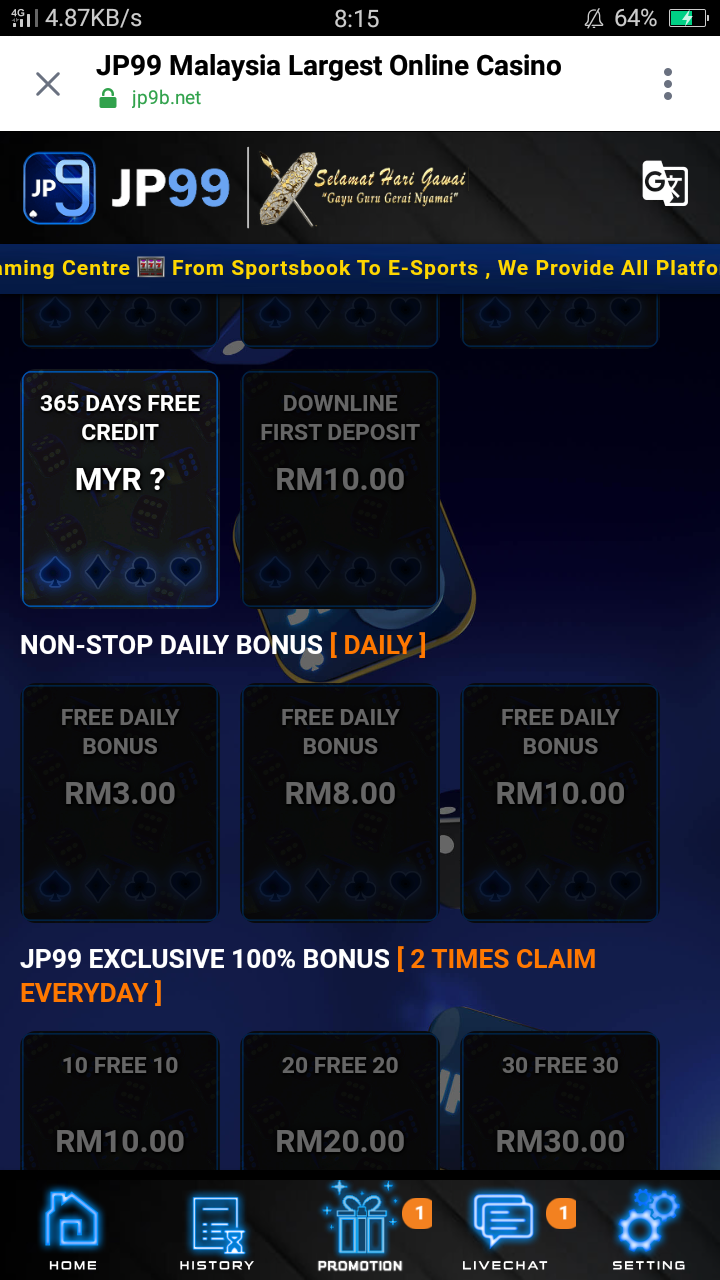This screenshot has width=720, height=1280.
Task: Select the 365 Days Free Credit promotion
Action: pos(119,488)
